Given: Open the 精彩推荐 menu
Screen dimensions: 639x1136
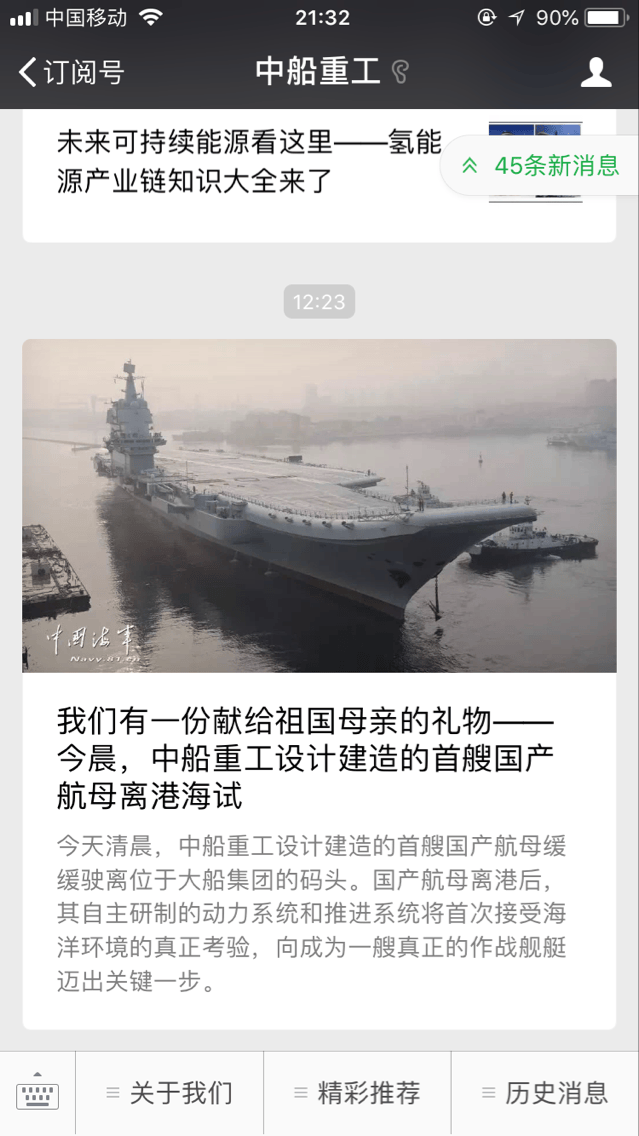Looking at the screenshot, I should tap(357, 1093).
